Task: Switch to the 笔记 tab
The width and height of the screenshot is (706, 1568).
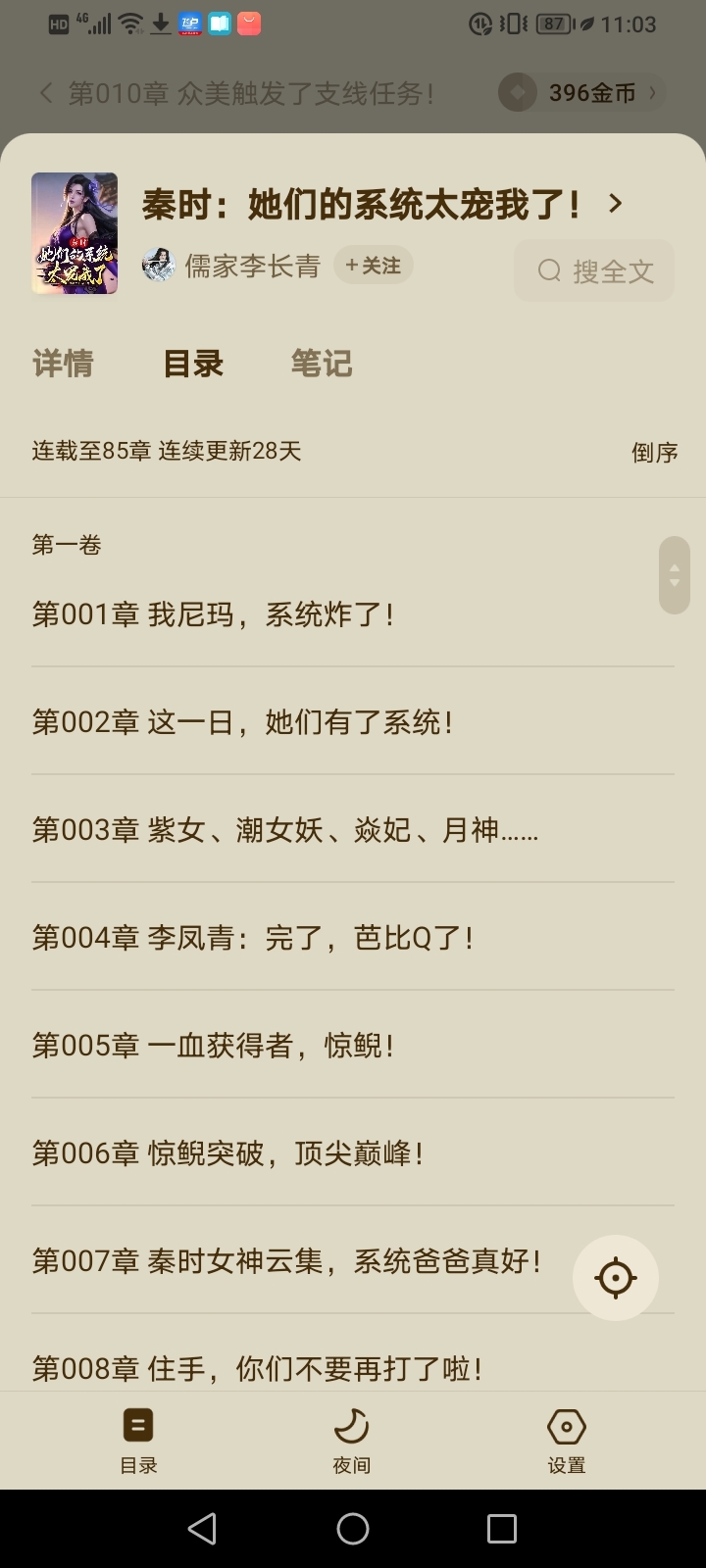Action: 321,364
